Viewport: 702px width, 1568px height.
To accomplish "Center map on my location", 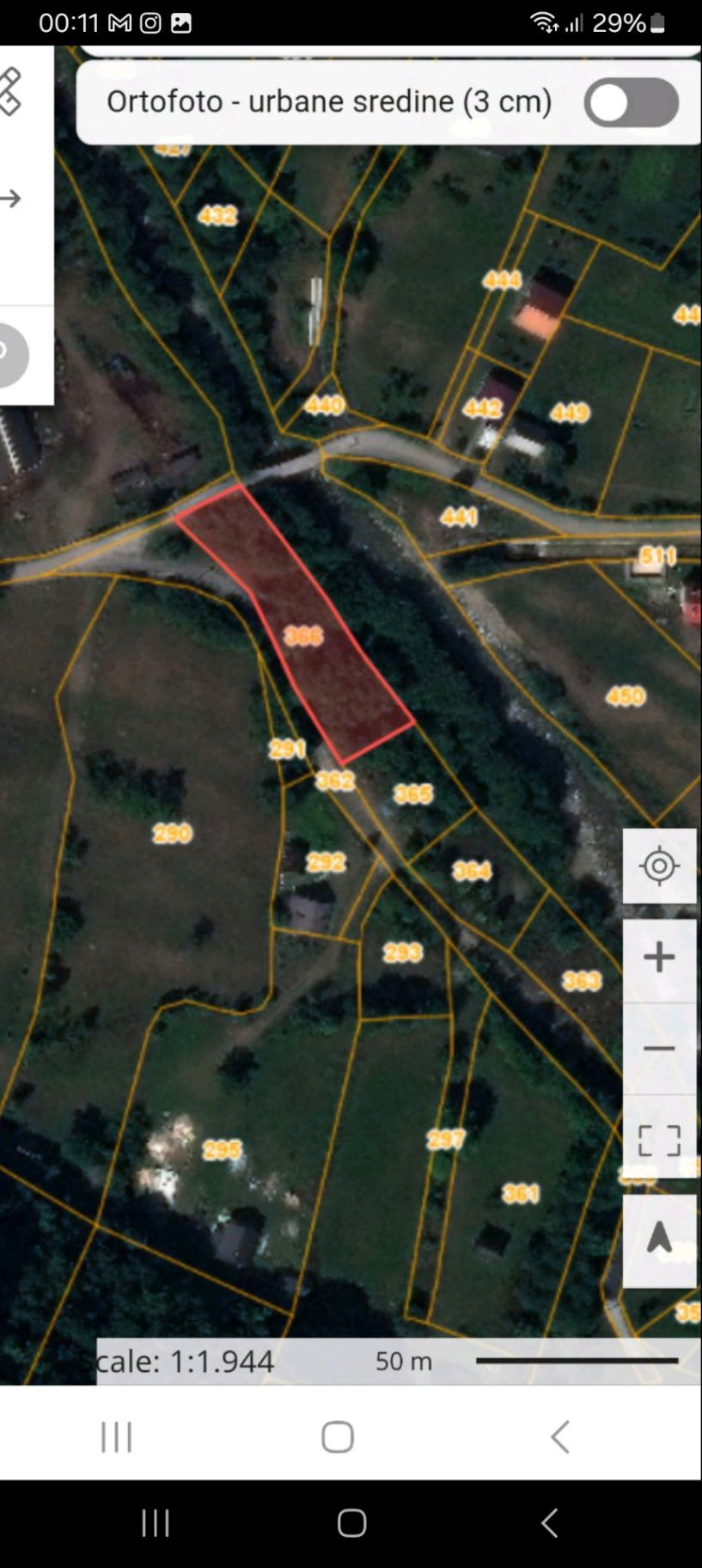I will [x=659, y=866].
